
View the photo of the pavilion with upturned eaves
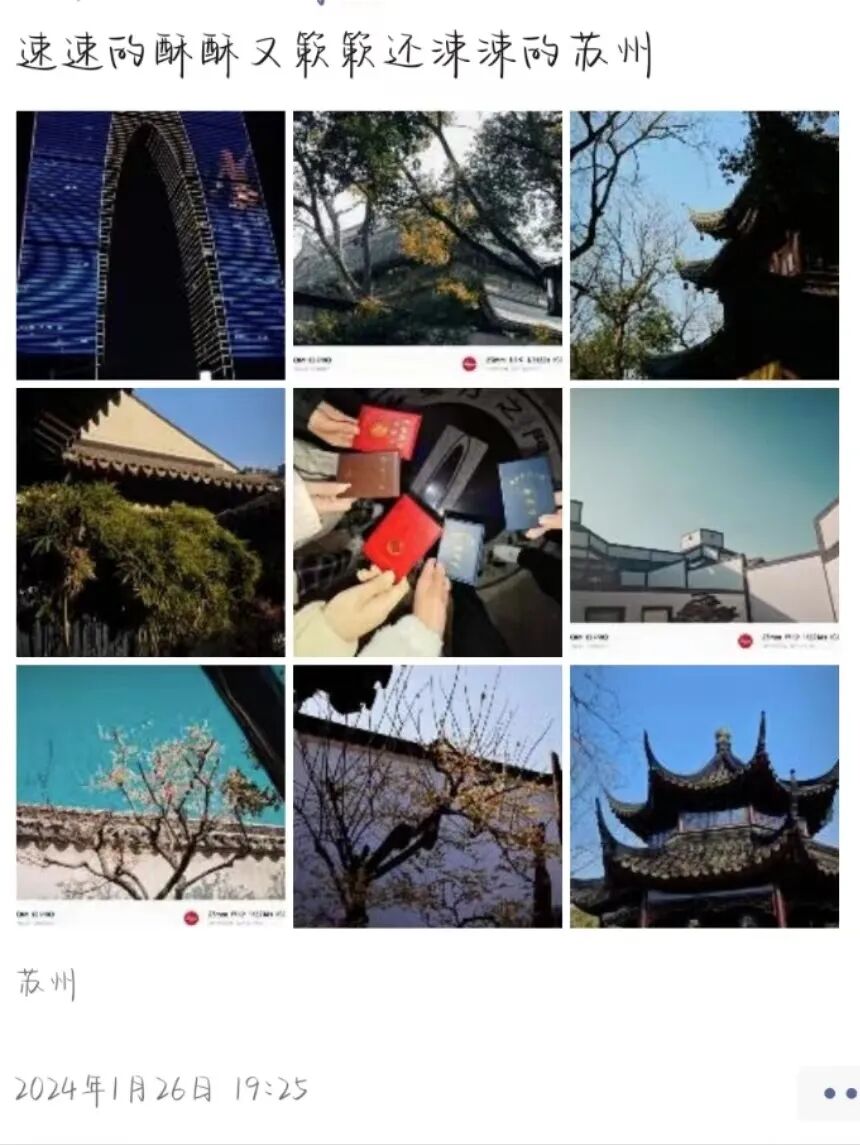click(704, 797)
